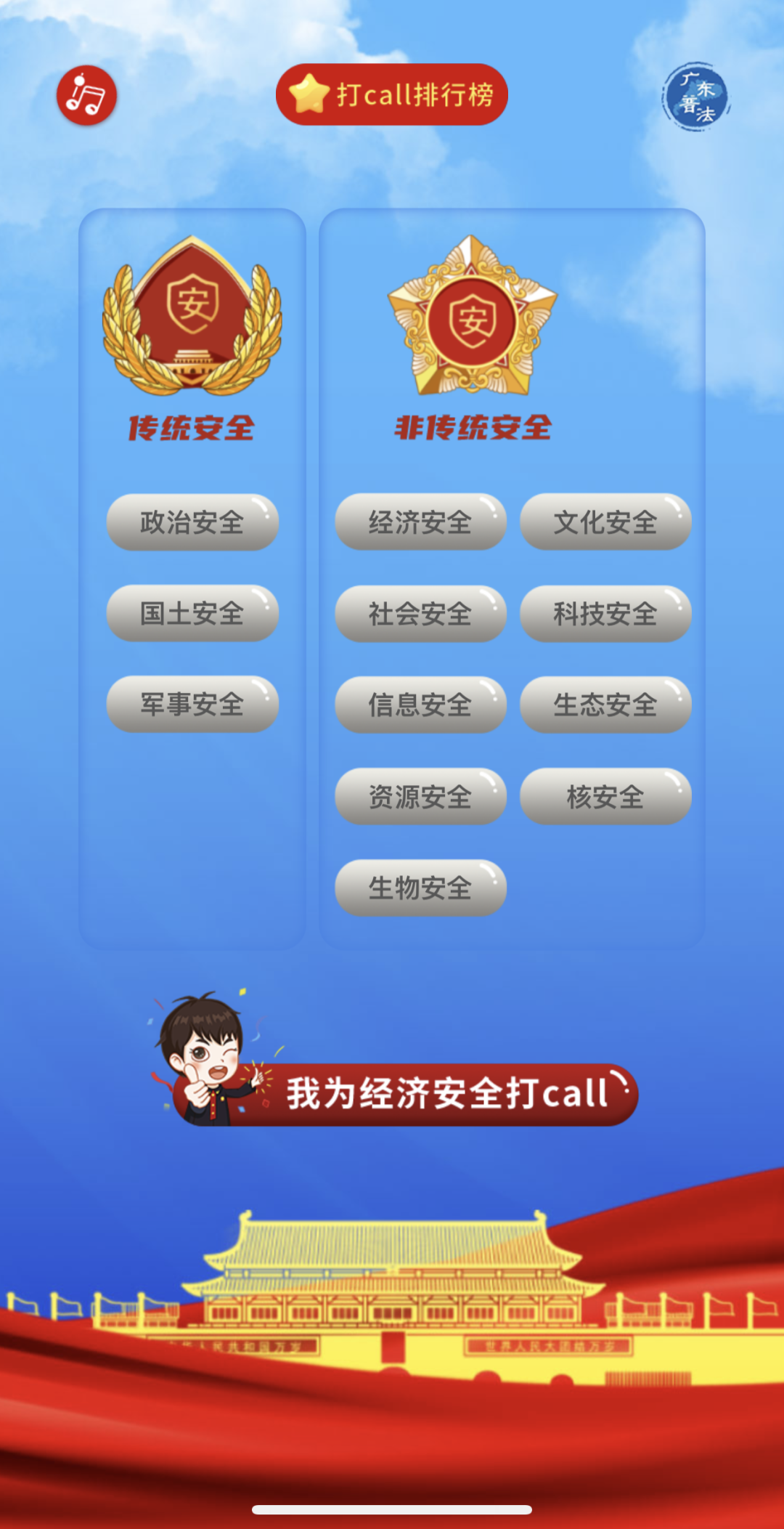Select 政治安全 category
Image resolution: width=784 pixels, height=1529 pixels.
(192, 522)
